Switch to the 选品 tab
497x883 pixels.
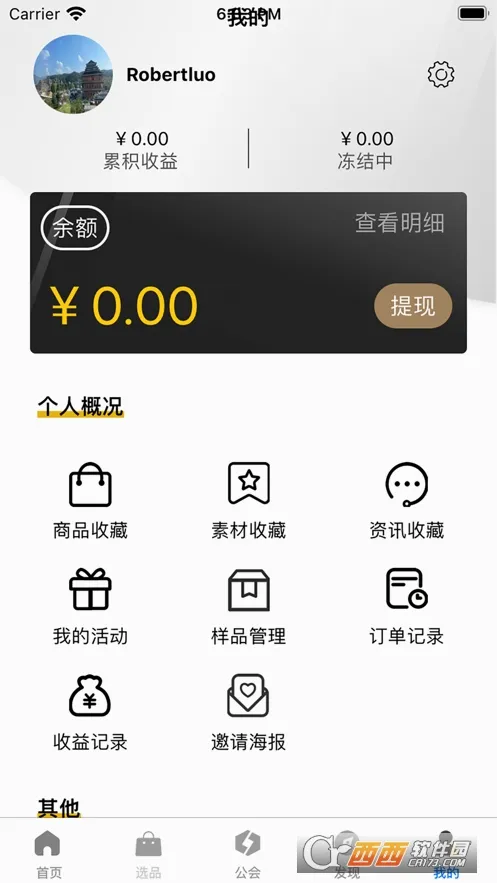tap(148, 854)
